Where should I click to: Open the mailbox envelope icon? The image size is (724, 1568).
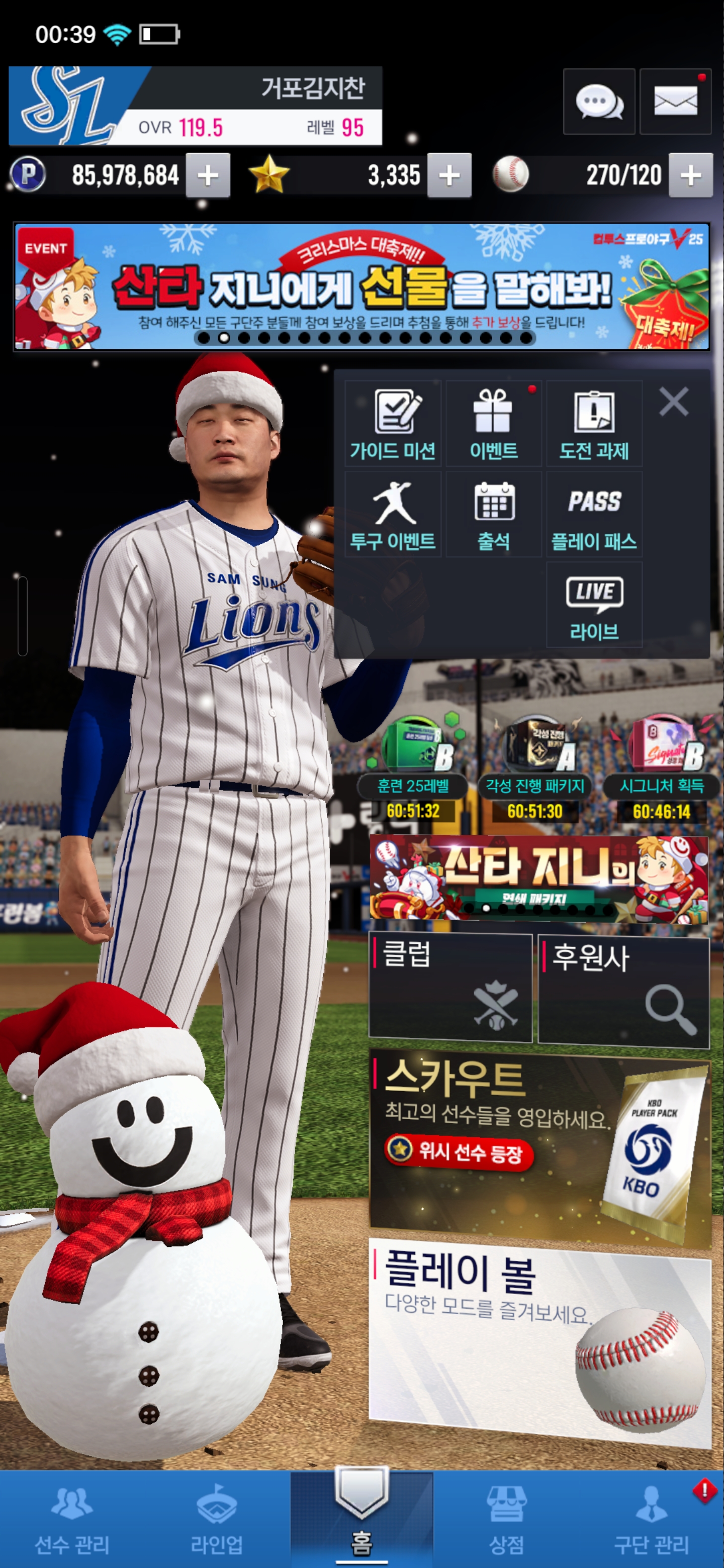[675, 101]
